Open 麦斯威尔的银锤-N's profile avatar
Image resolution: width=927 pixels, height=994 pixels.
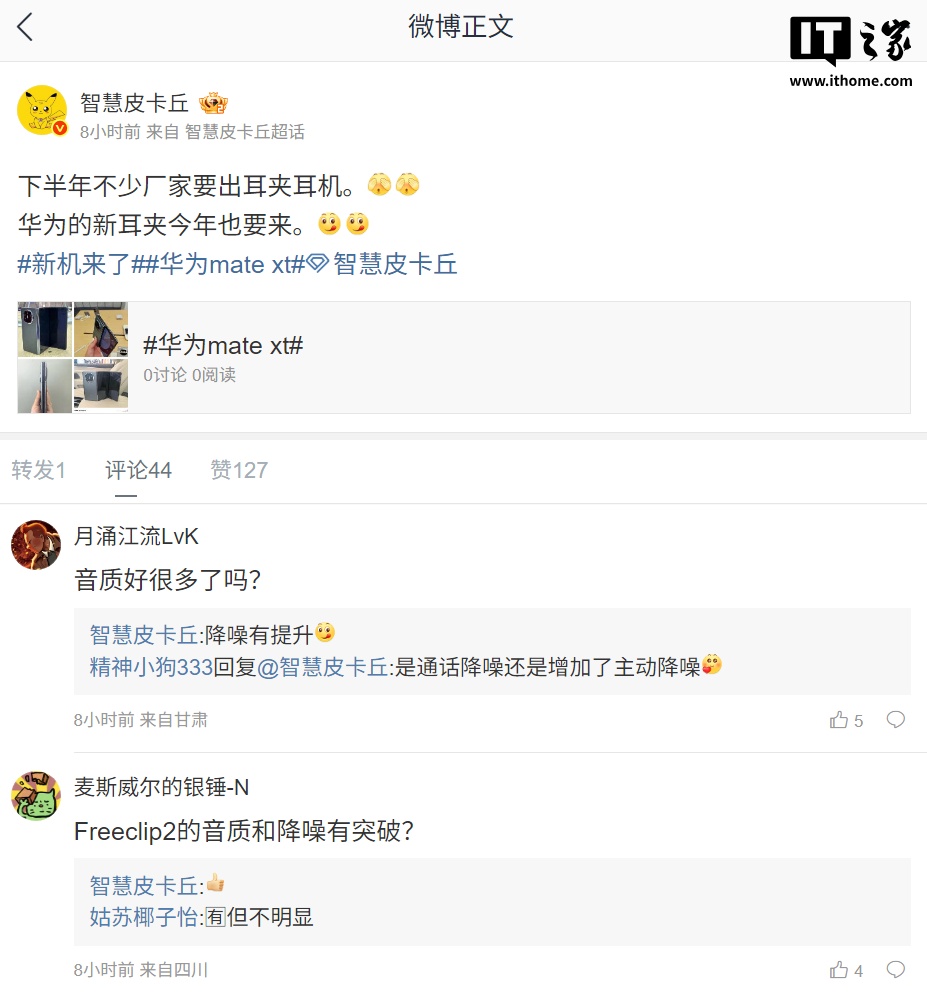point(36,796)
